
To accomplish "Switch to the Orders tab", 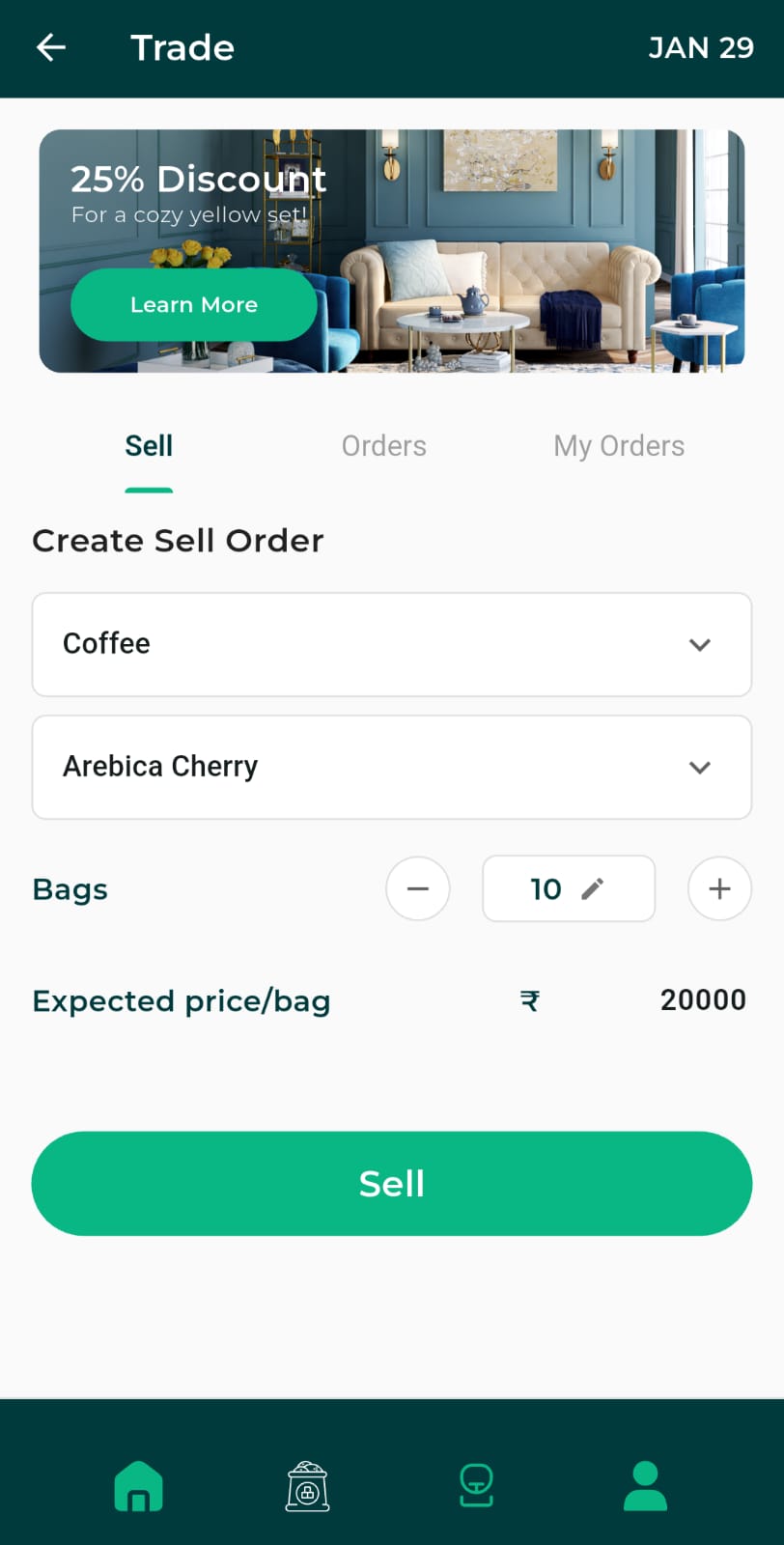I will (383, 446).
